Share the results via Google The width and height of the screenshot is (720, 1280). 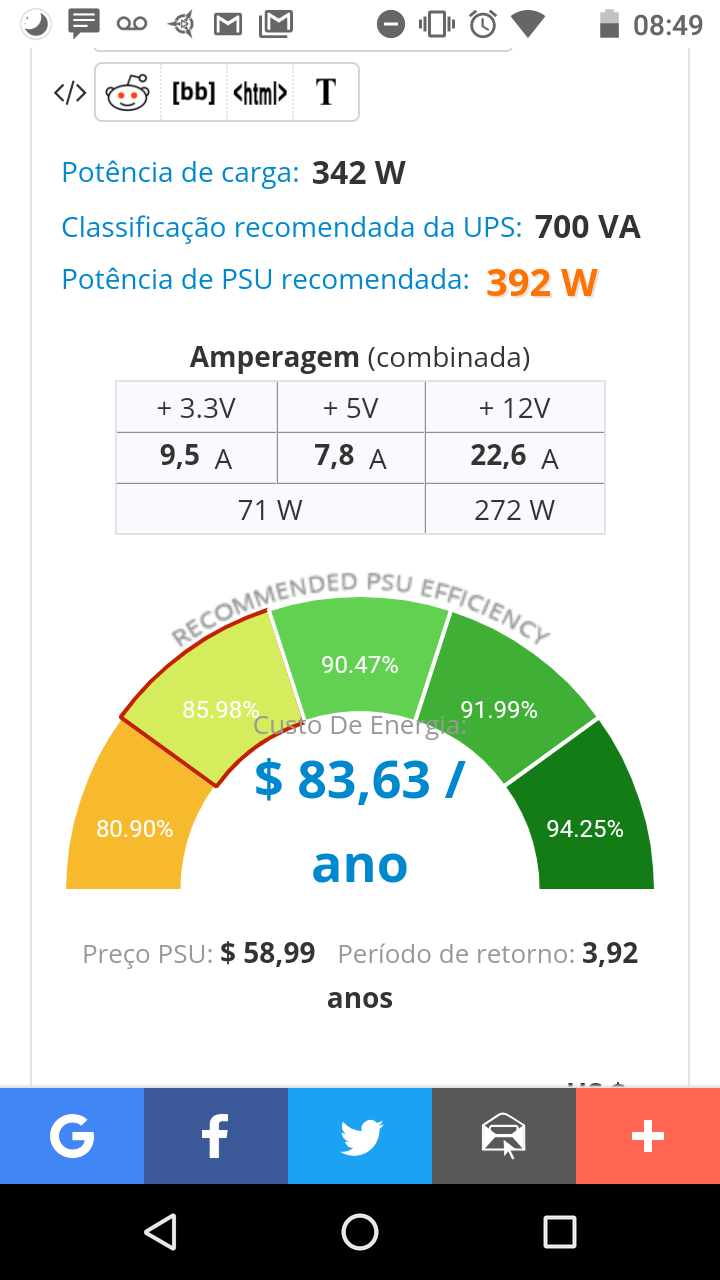click(x=72, y=1137)
